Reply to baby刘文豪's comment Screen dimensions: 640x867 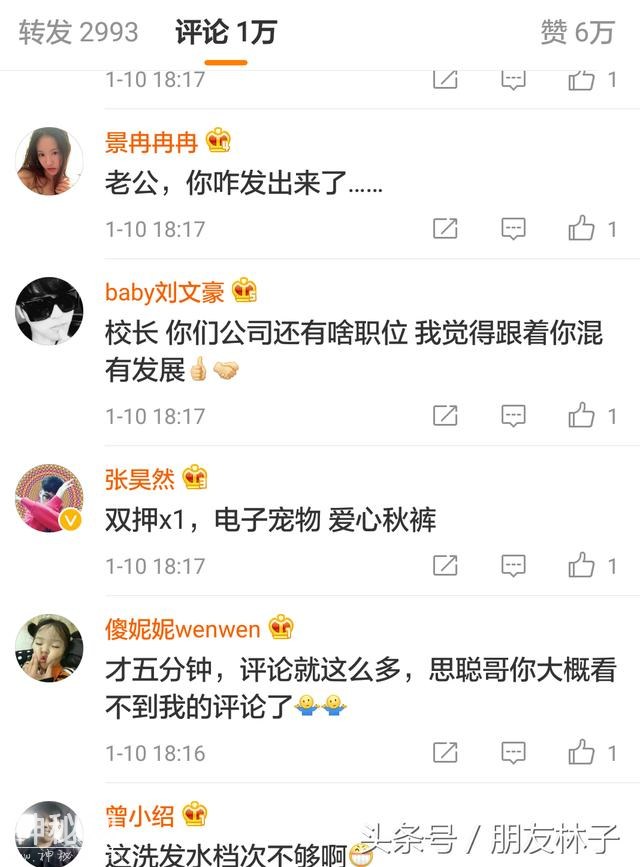click(x=513, y=415)
